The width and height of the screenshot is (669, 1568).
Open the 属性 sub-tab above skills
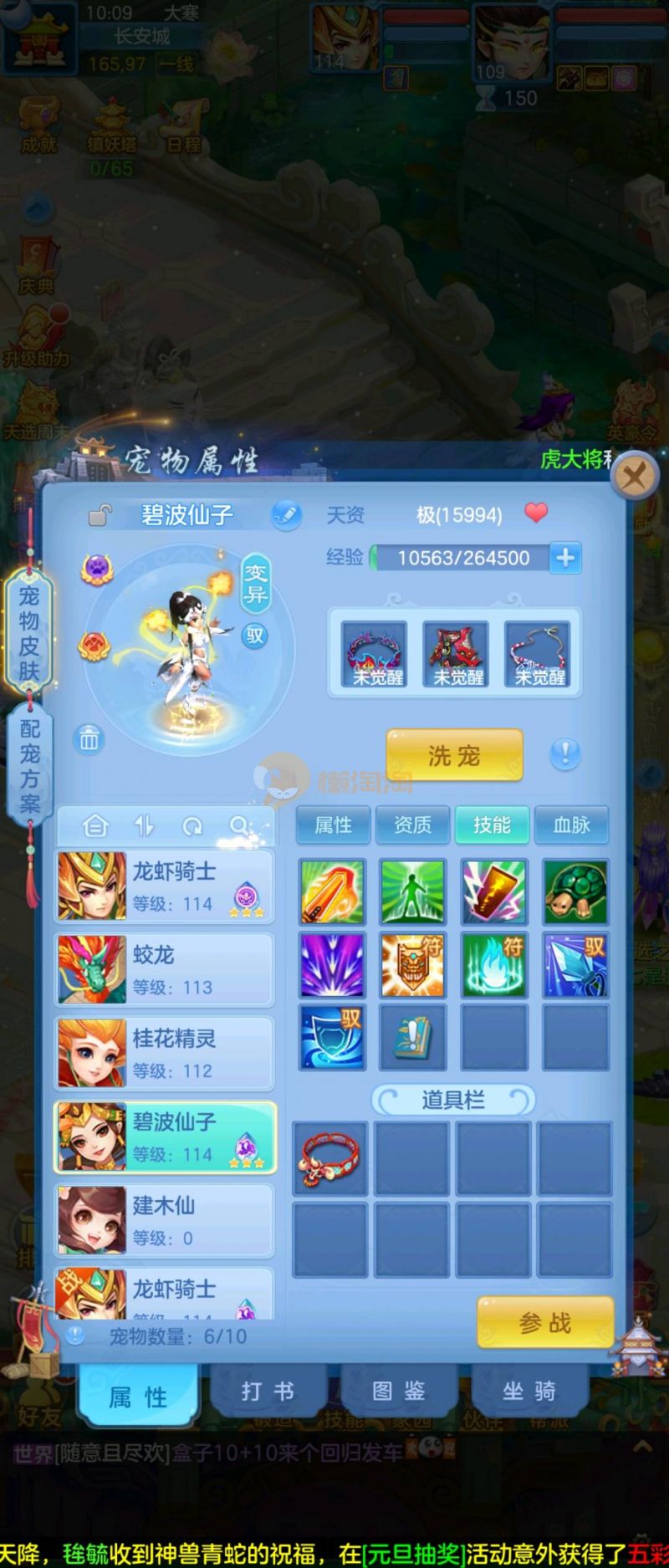tap(334, 825)
